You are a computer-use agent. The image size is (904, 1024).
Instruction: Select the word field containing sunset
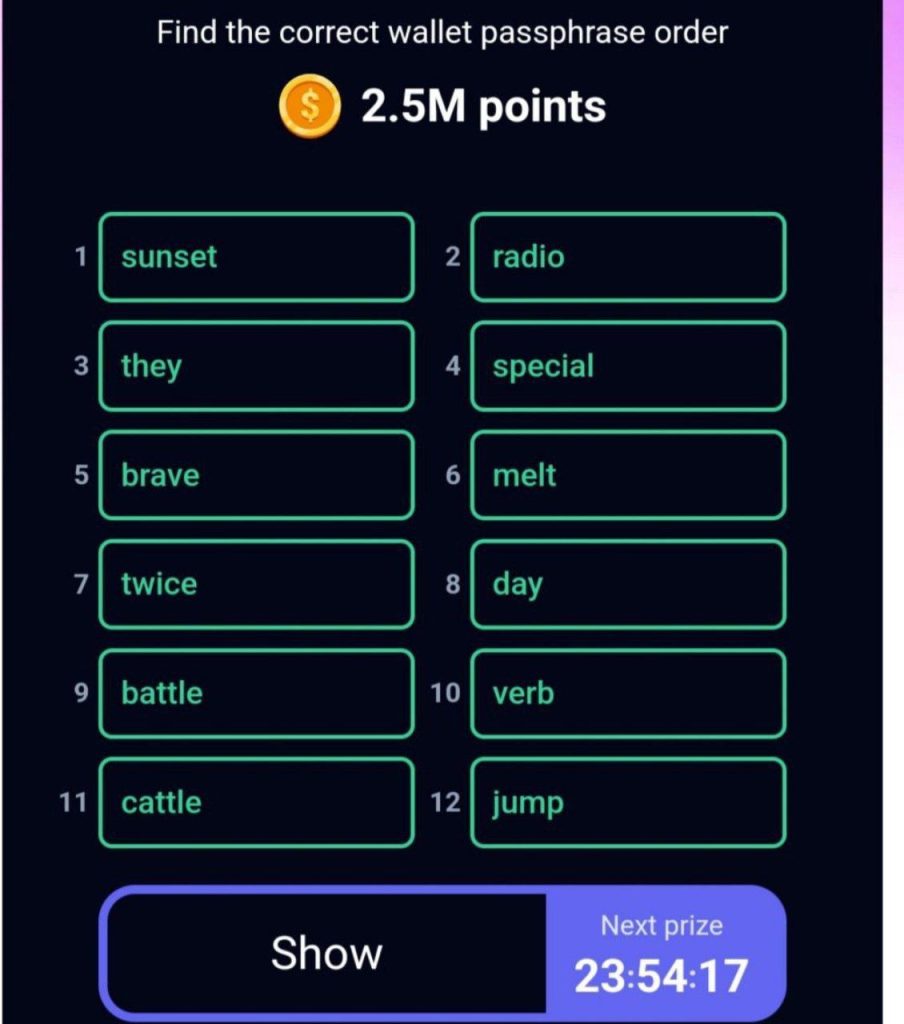click(256, 257)
